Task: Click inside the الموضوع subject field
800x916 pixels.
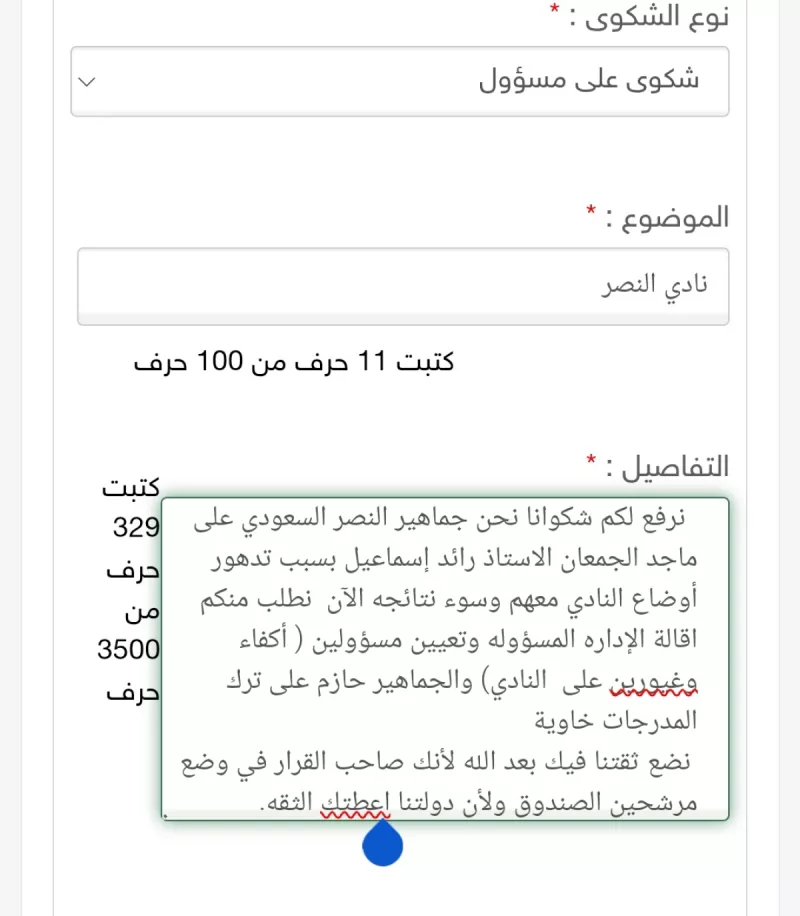Action: (400, 286)
